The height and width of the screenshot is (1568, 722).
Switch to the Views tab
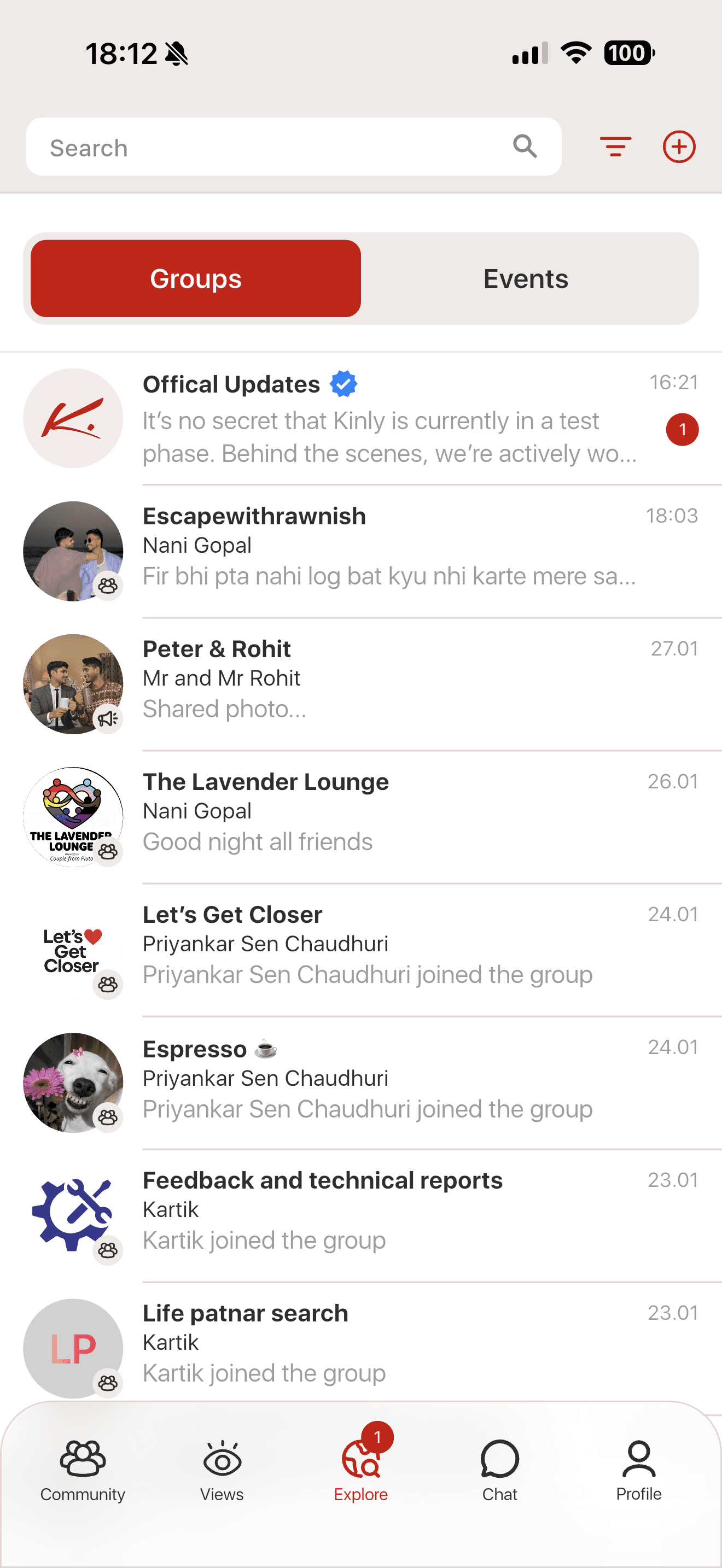pos(222,1471)
